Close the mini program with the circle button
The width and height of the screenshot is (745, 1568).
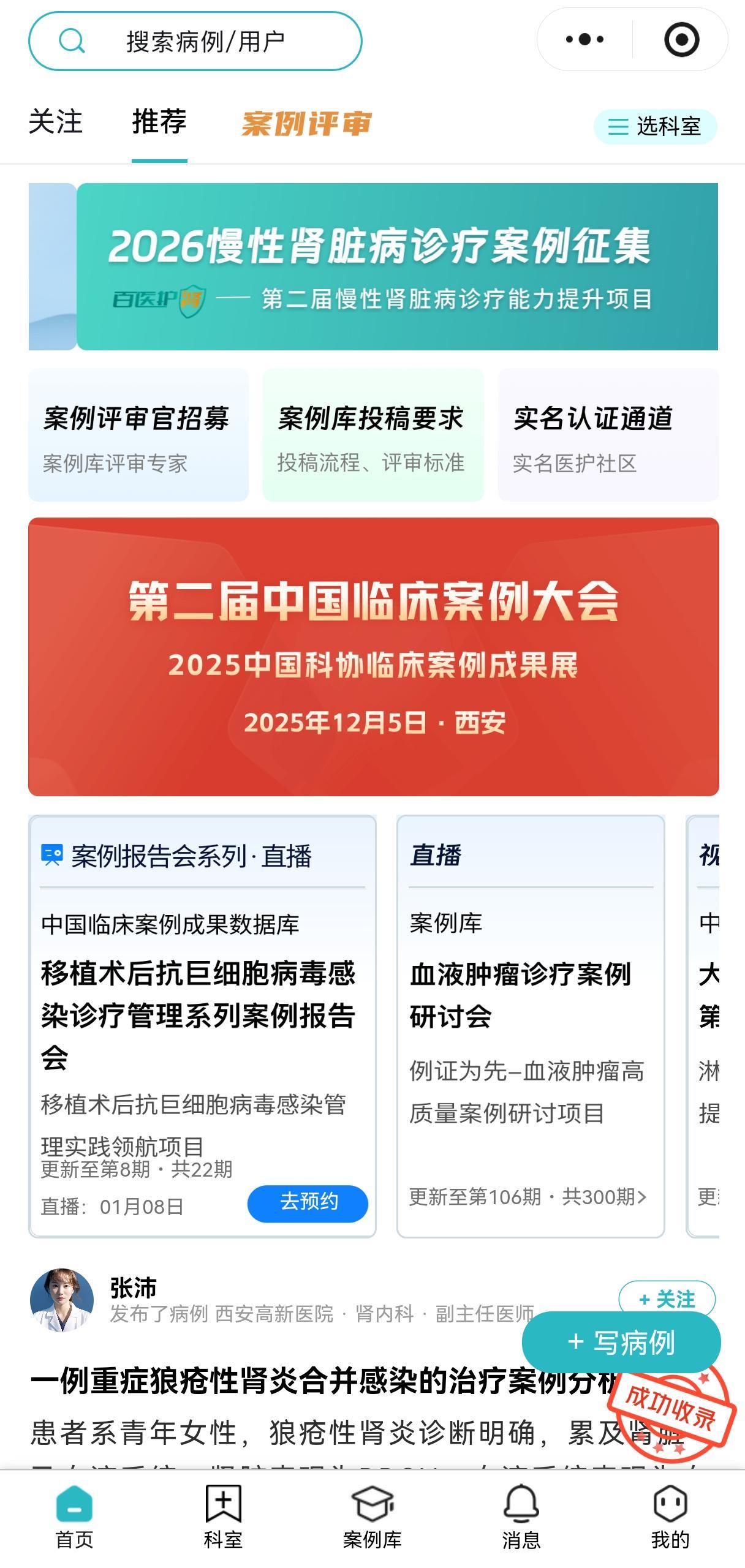tap(681, 40)
